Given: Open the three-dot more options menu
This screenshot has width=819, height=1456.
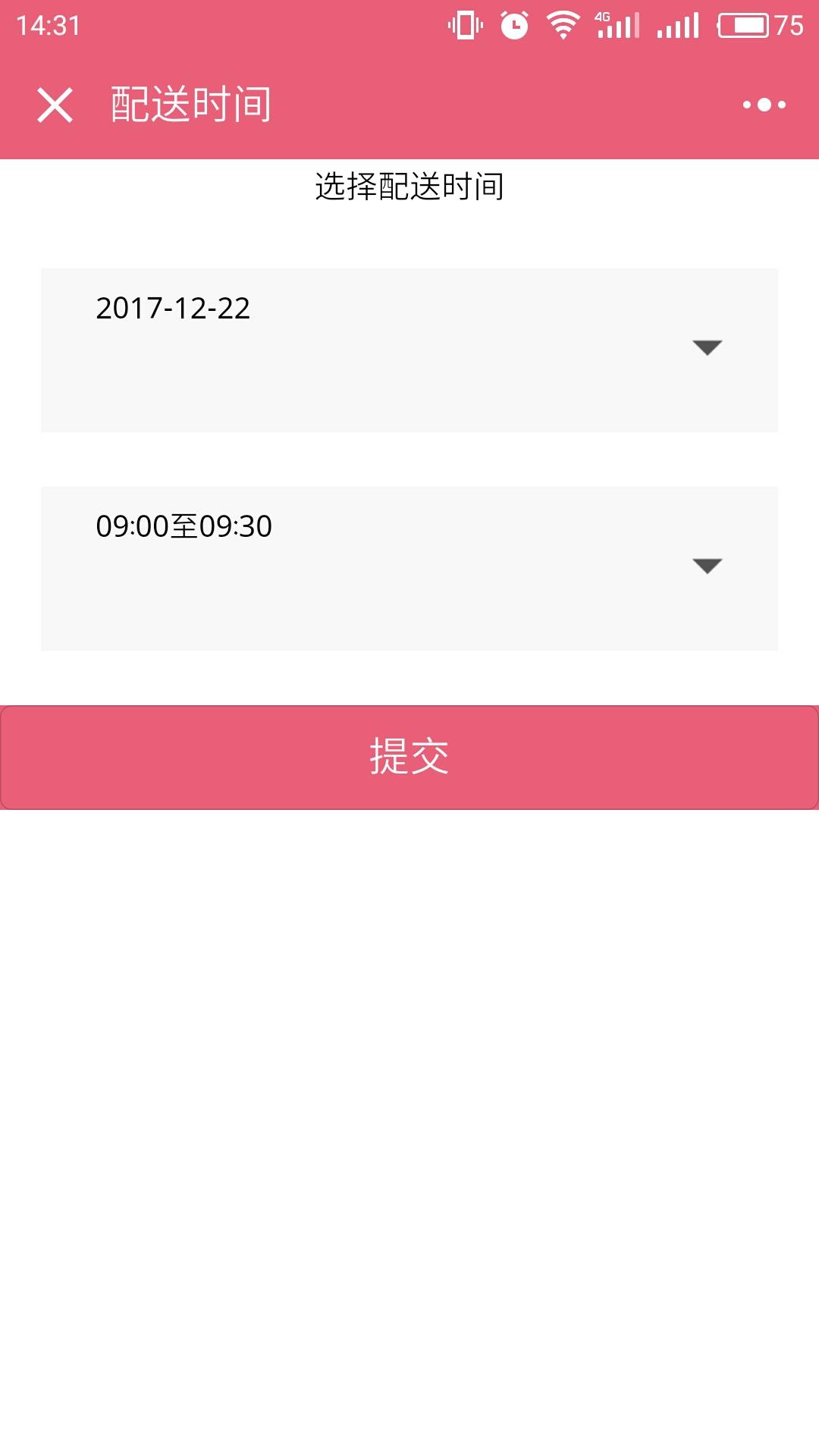Looking at the screenshot, I should tap(764, 105).
